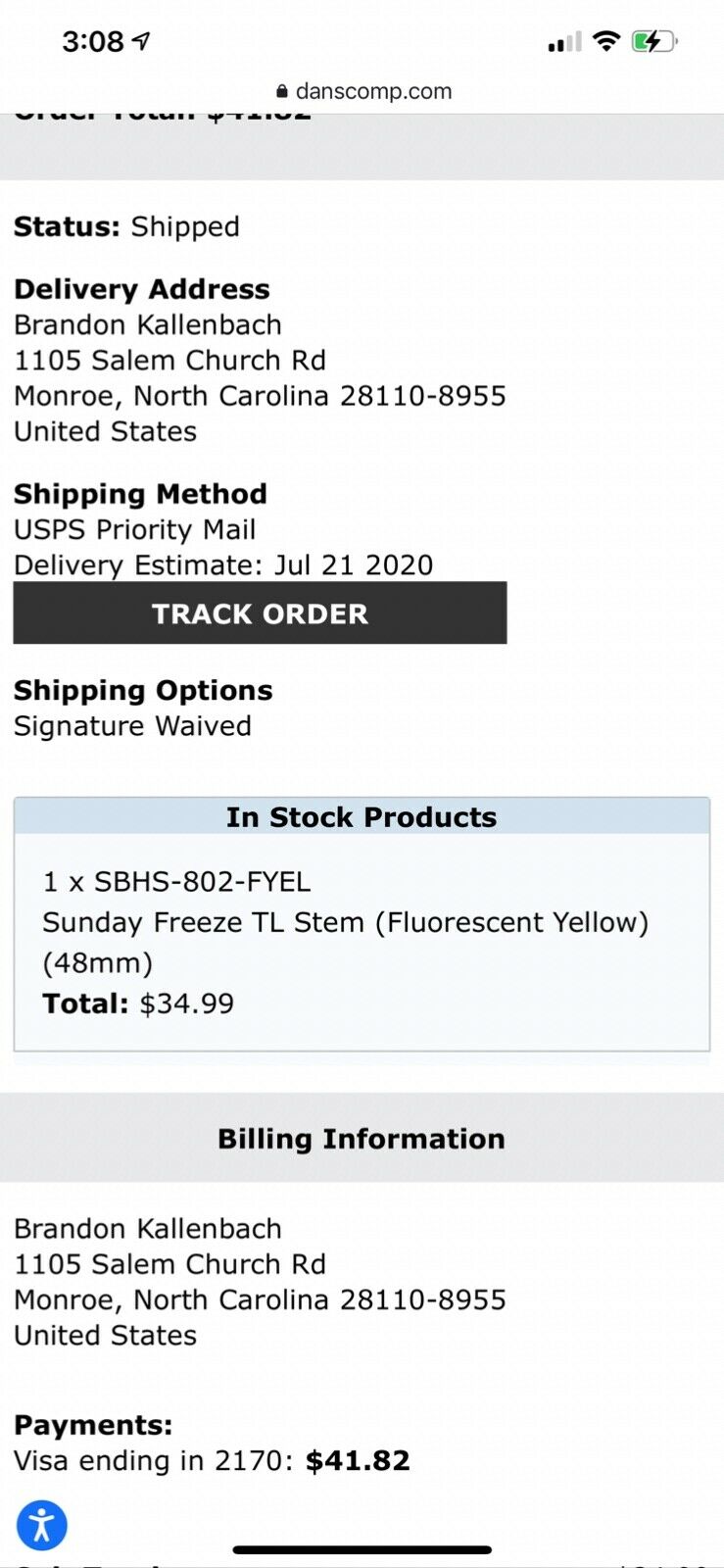The image size is (724, 1568).
Task: Tap the Track Order button
Action: (x=260, y=613)
